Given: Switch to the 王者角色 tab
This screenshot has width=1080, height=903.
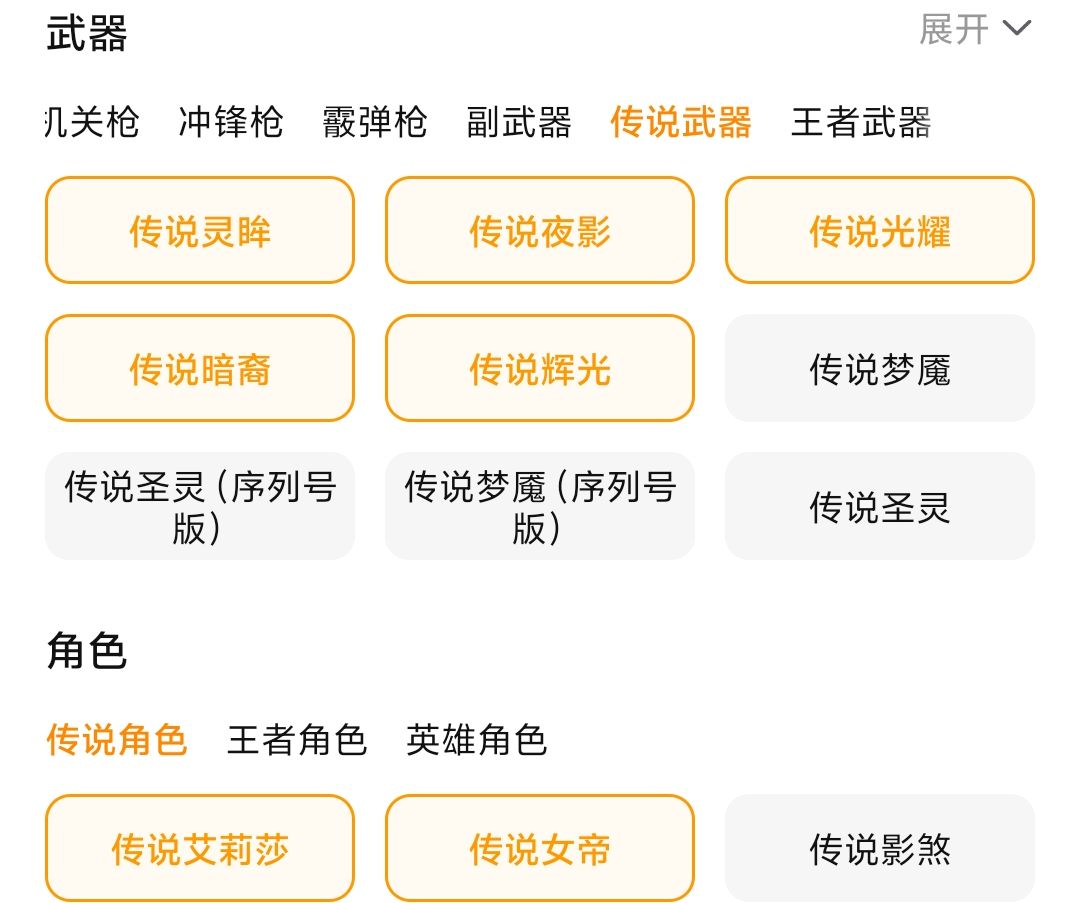Looking at the screenshot, I should click(x=297, y=741).
